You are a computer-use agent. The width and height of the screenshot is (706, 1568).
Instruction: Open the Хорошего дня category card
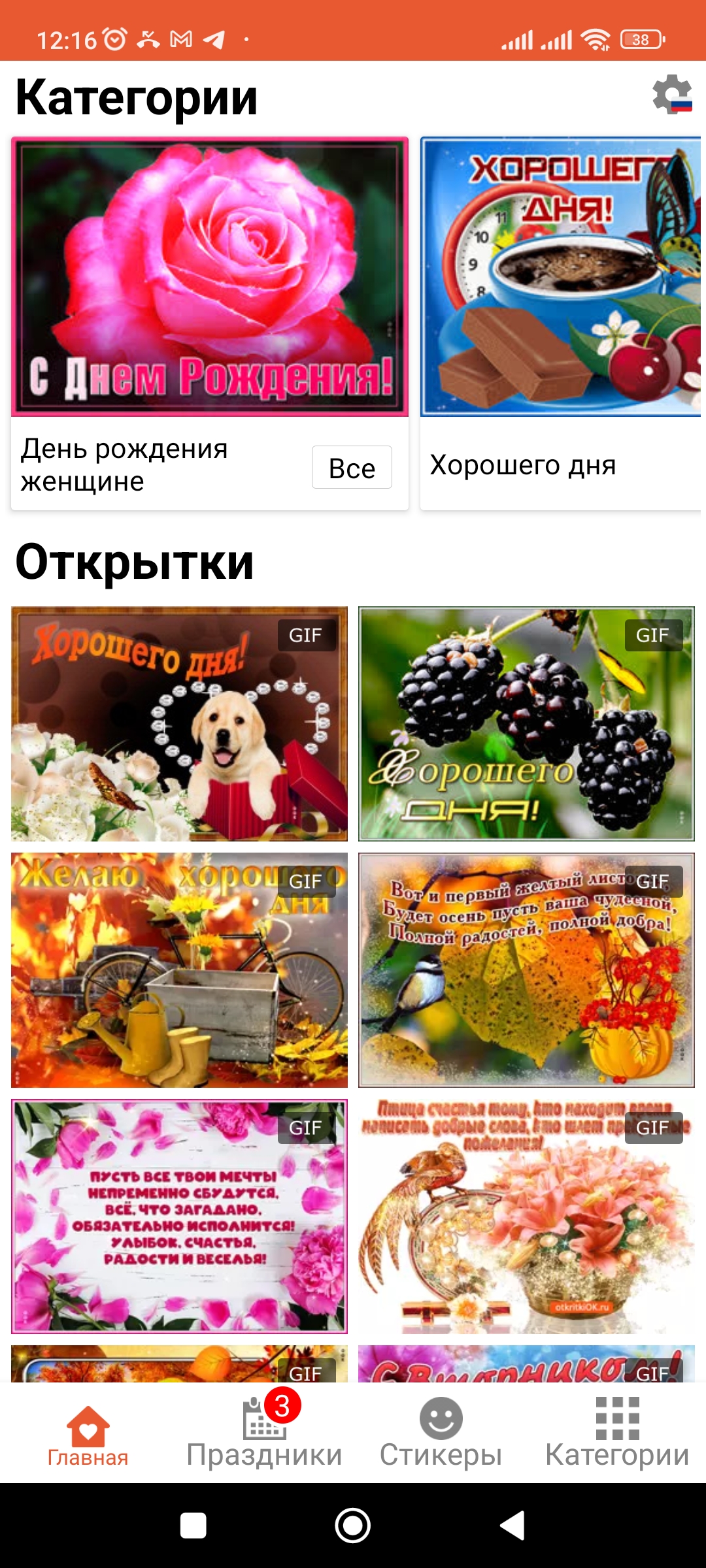point(561,323)
